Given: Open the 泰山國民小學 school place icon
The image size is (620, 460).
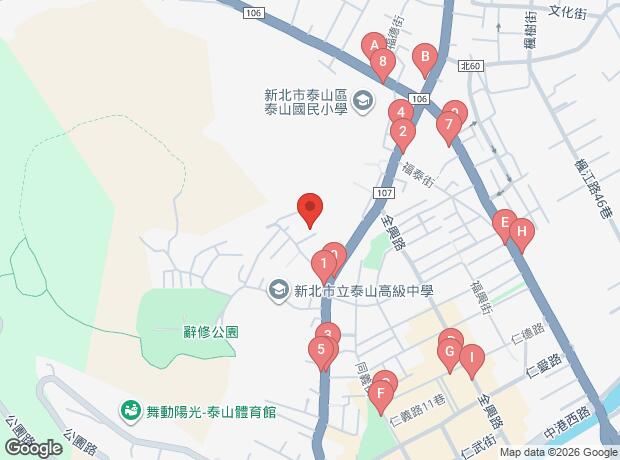Looking at the screenshot, I should click(x=361, y=100).
